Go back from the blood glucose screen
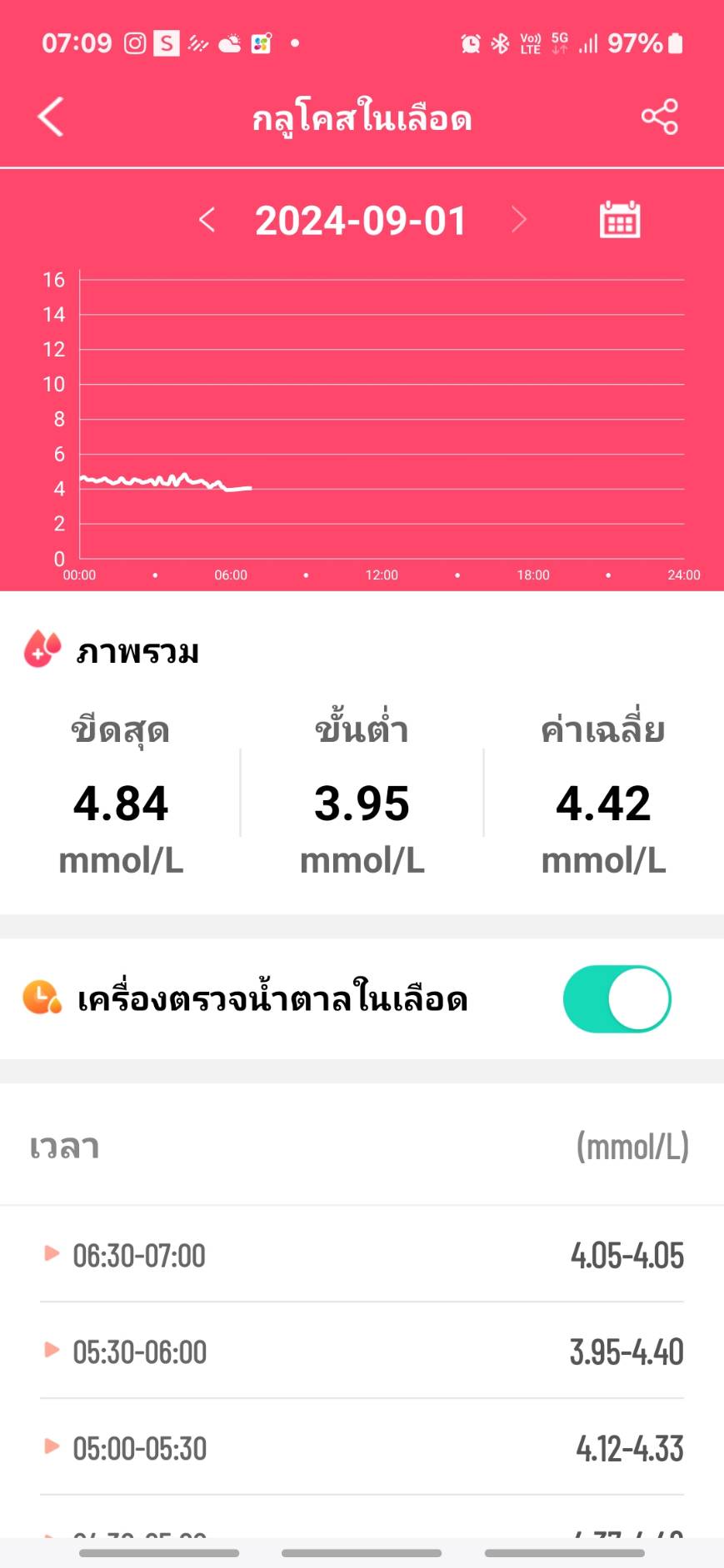The image size is (724, 1568). pos(51,117)
